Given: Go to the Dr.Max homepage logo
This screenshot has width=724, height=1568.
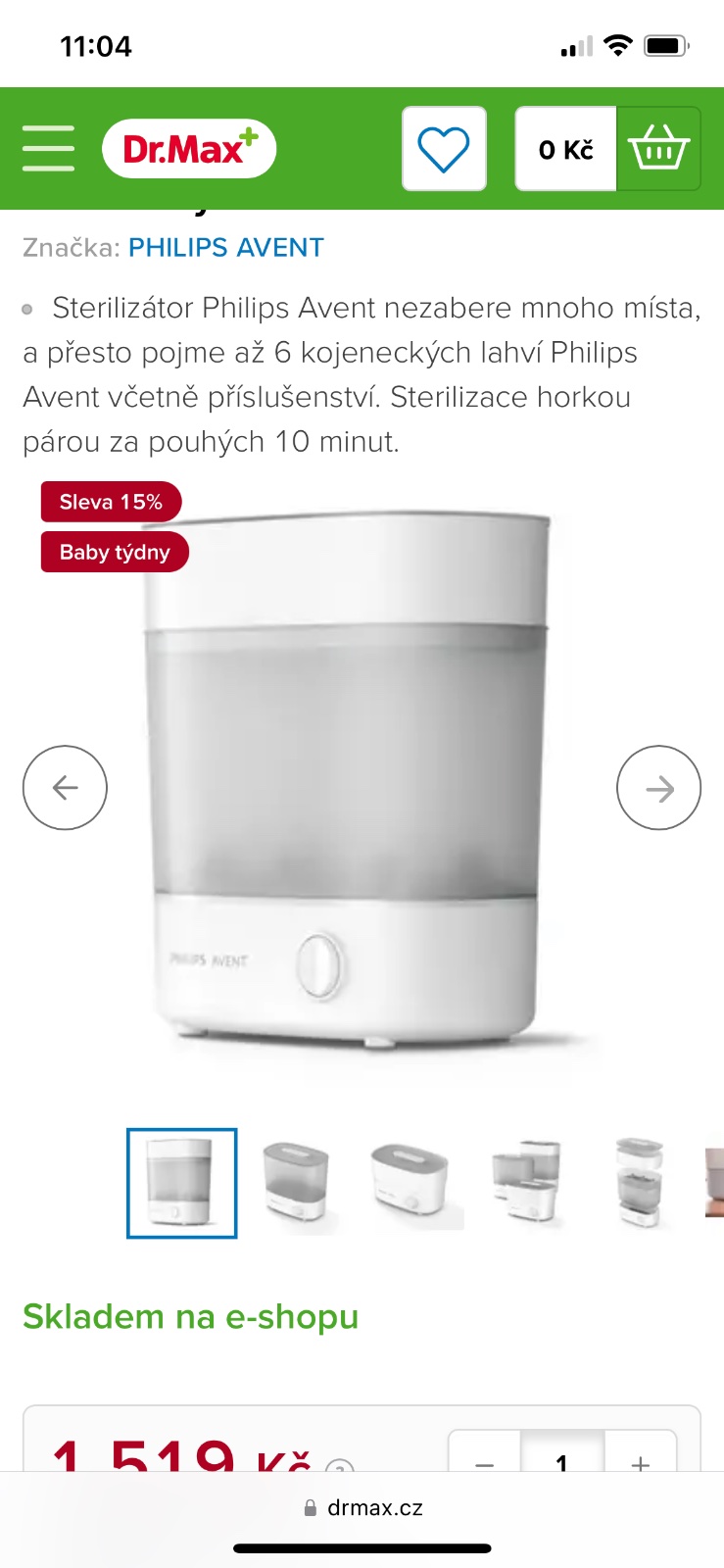Looking at the screenshot, I should [x=189, y=149].
